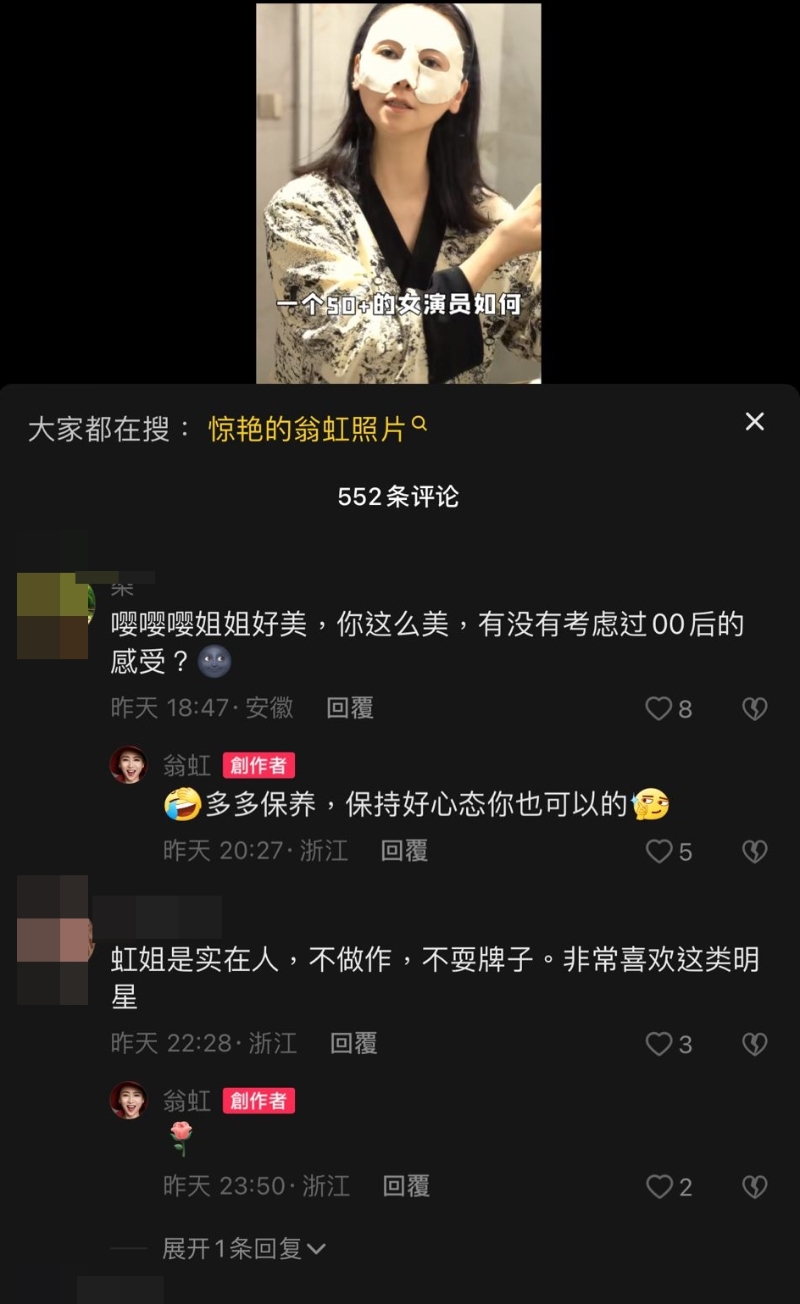Close the comments panel
800x1304 pixels.
point(755,422)
